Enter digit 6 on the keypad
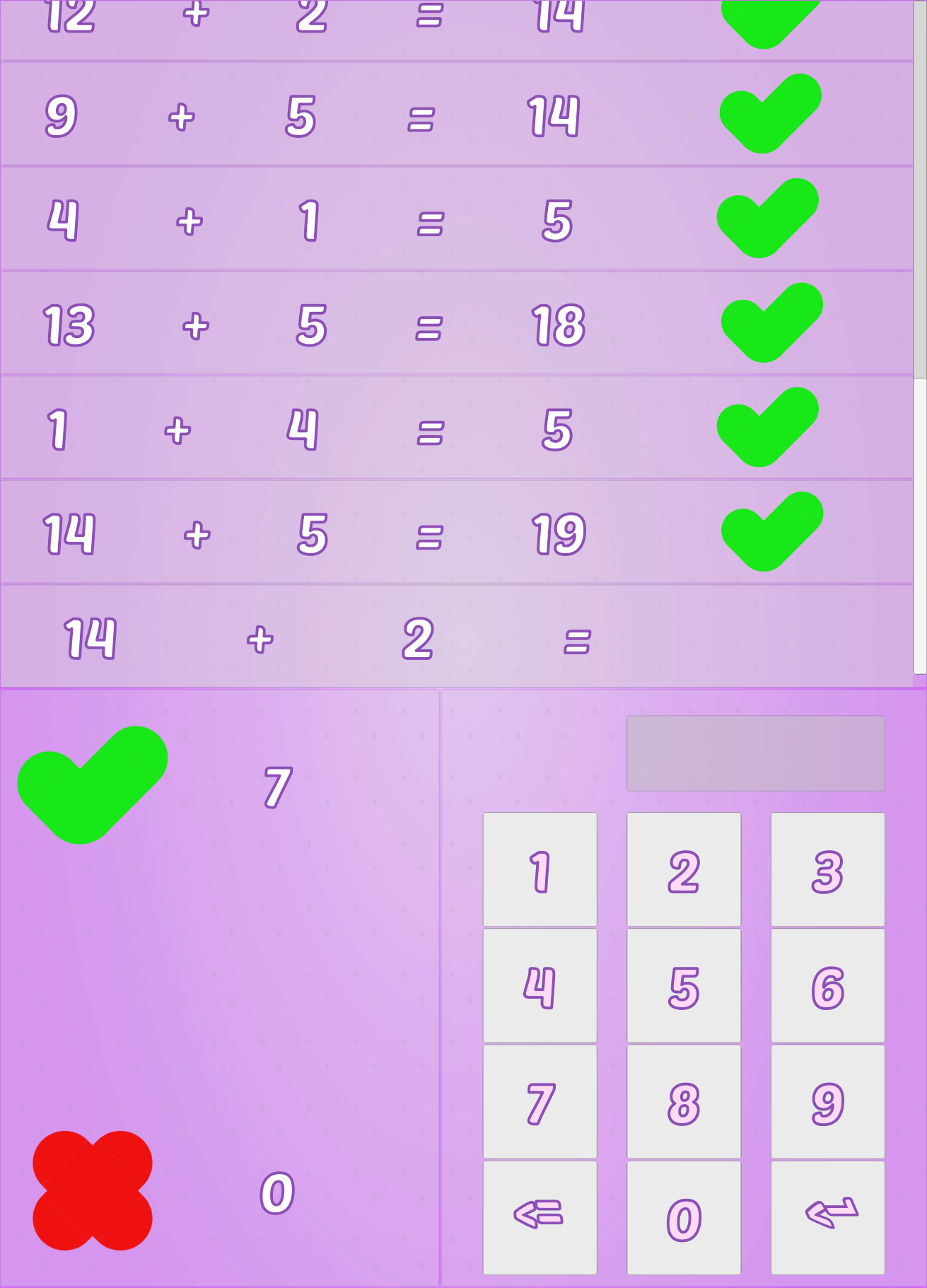The width and height of the screenshot is (927, 1288). click(827, 985)
